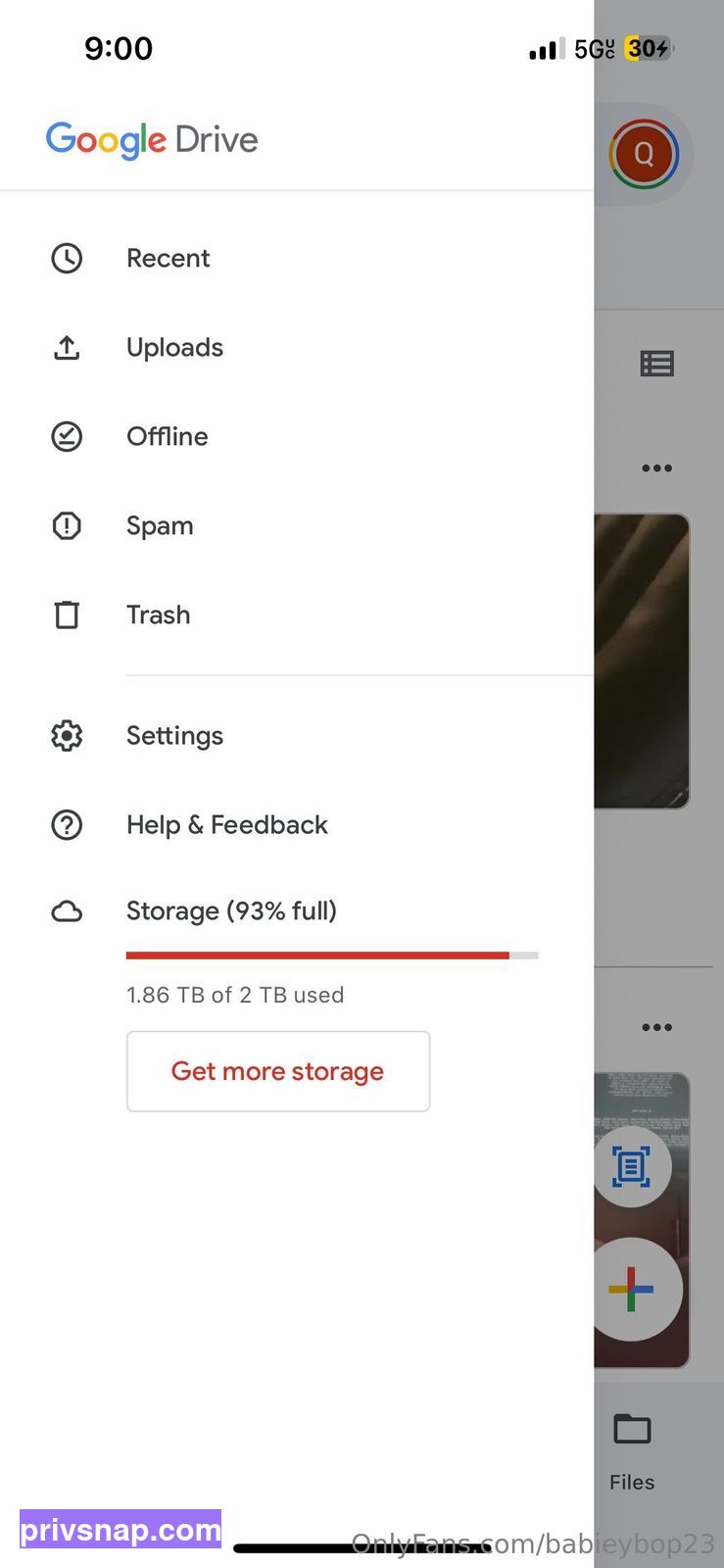
Task: Go to Uploads
Action: (x=296, y=348)
